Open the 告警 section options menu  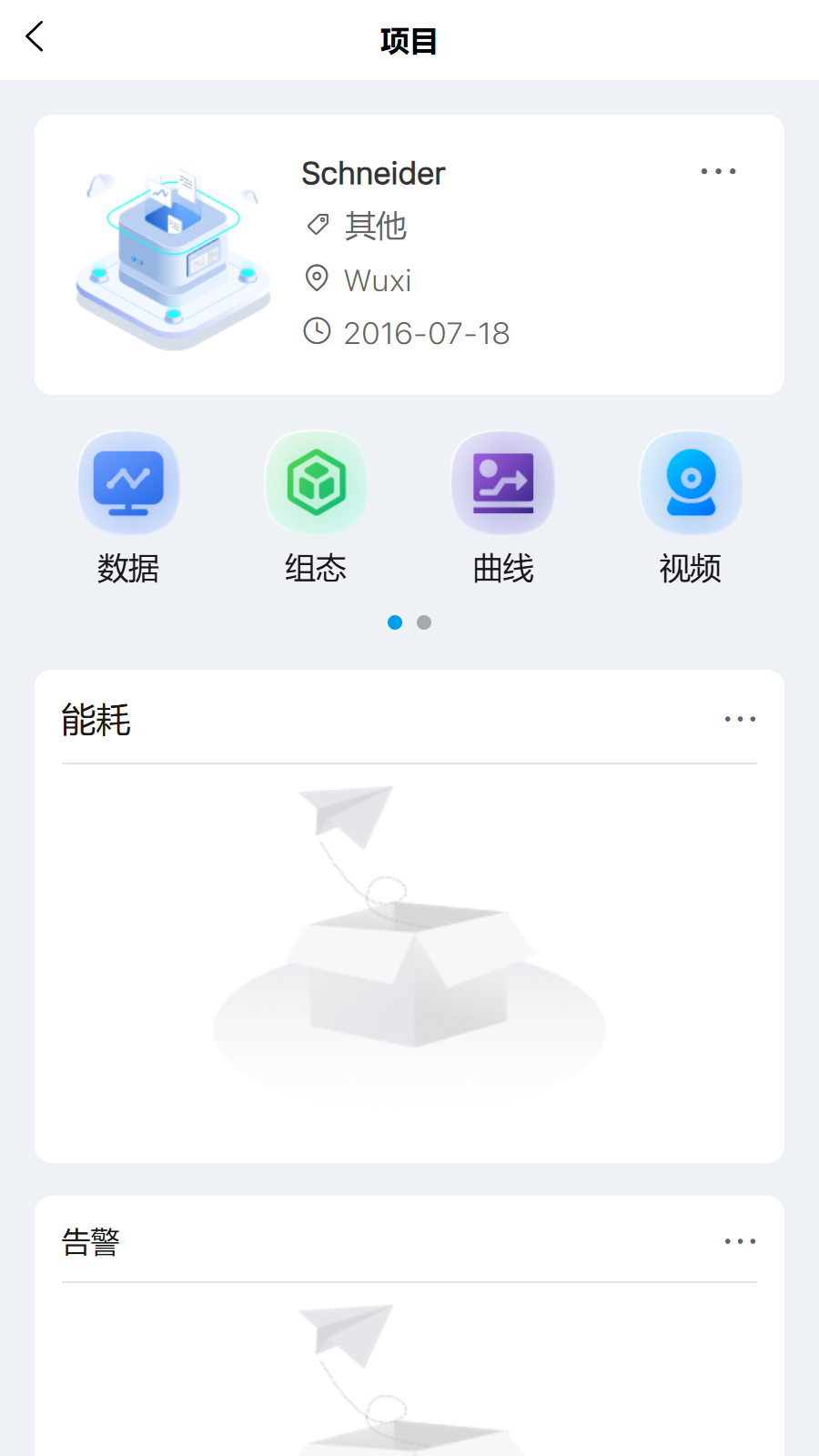pyautogui.click(x=740, y=1240)
